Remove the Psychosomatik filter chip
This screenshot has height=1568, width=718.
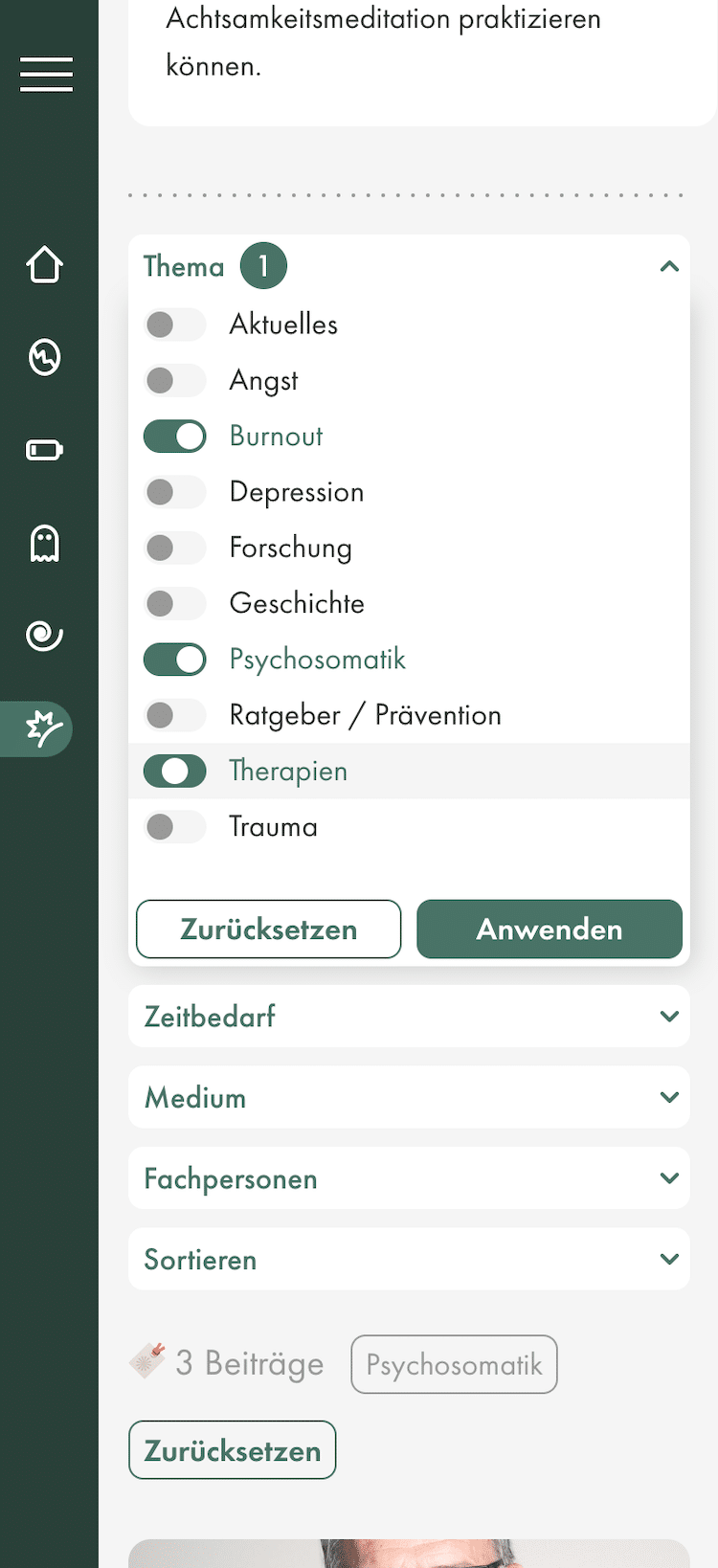point(454,1364)
